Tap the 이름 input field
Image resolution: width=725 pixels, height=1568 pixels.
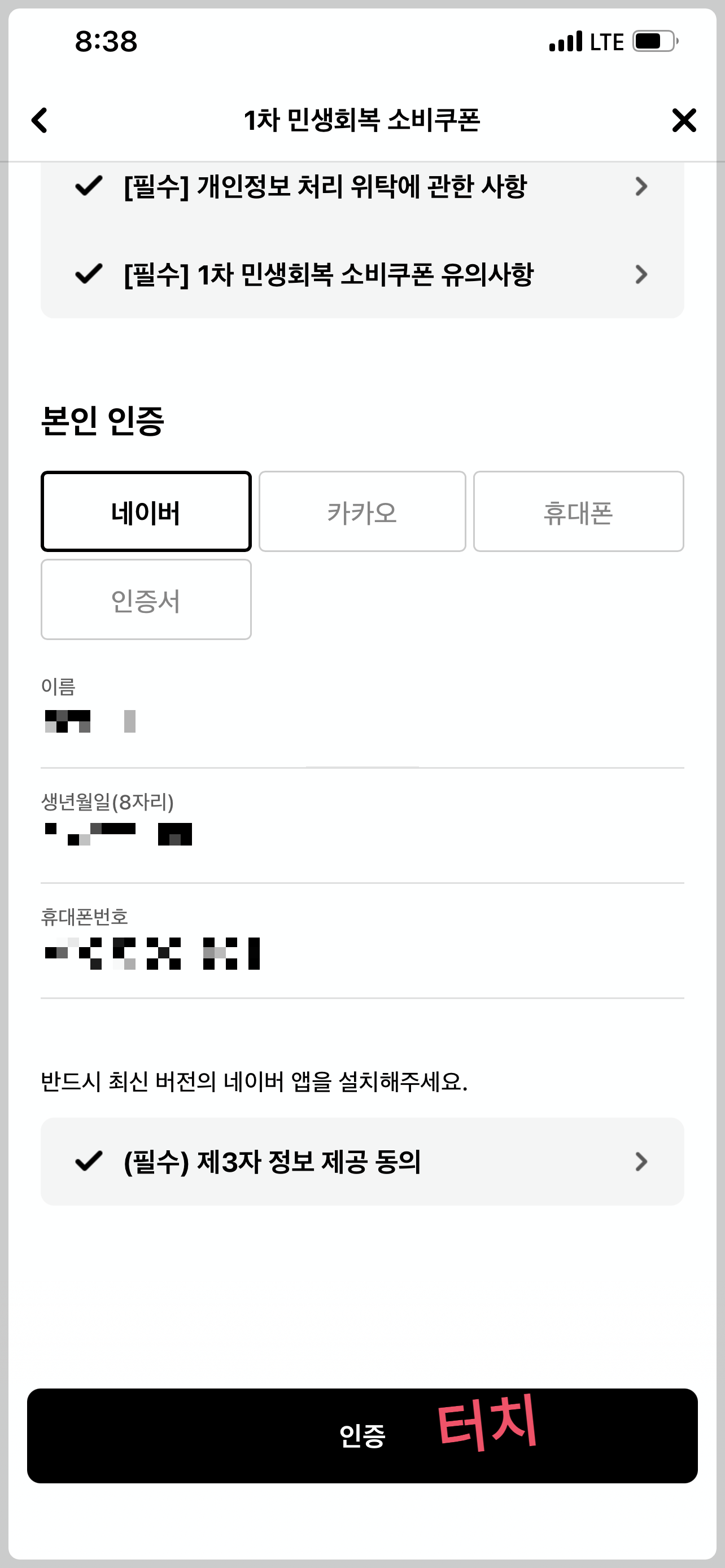(x=362, y=724)
